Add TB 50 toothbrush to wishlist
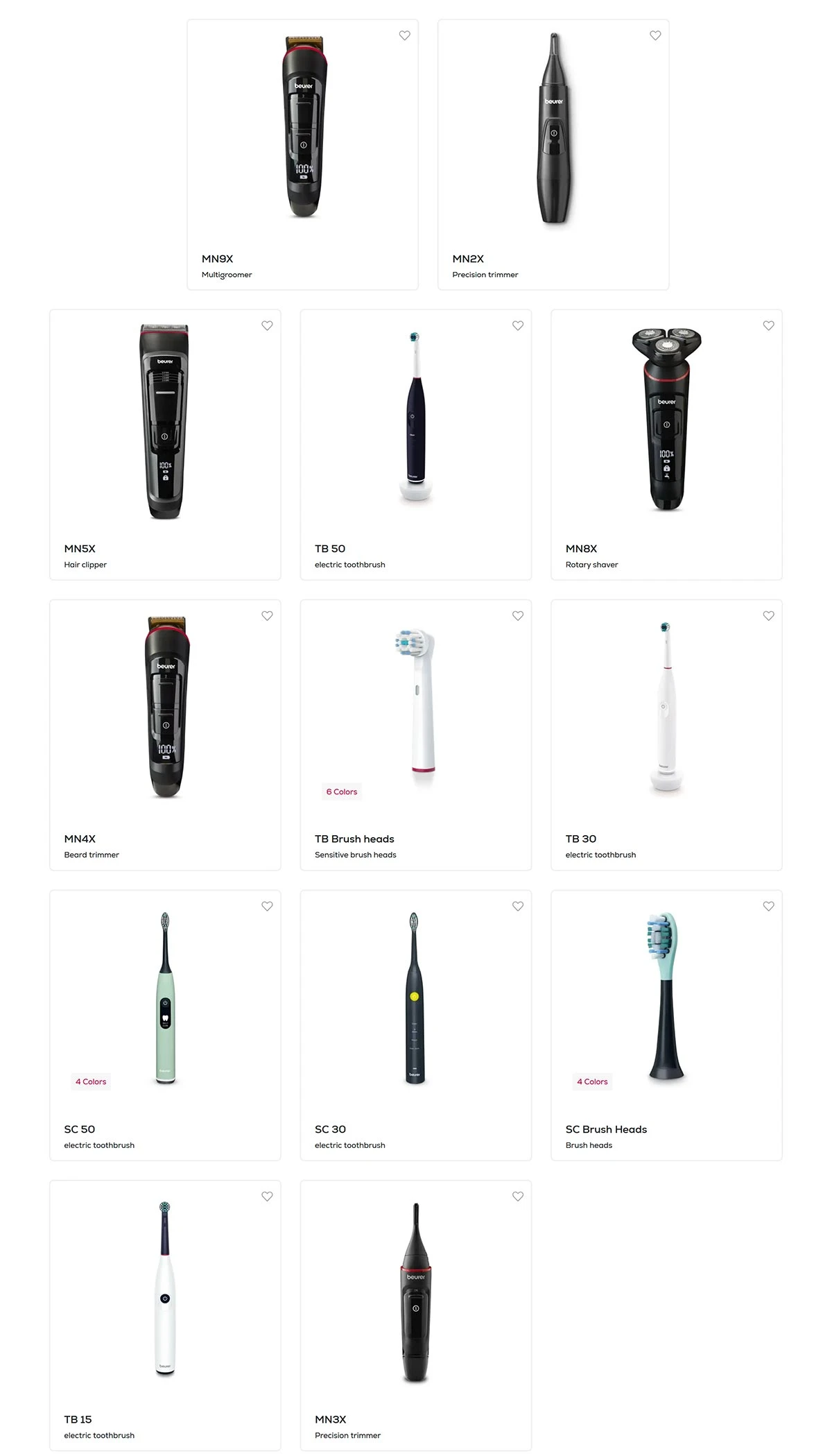Image resolution: width=832 pixels, height=1456 pixels. pyautogui.click(x=518, y=325)
